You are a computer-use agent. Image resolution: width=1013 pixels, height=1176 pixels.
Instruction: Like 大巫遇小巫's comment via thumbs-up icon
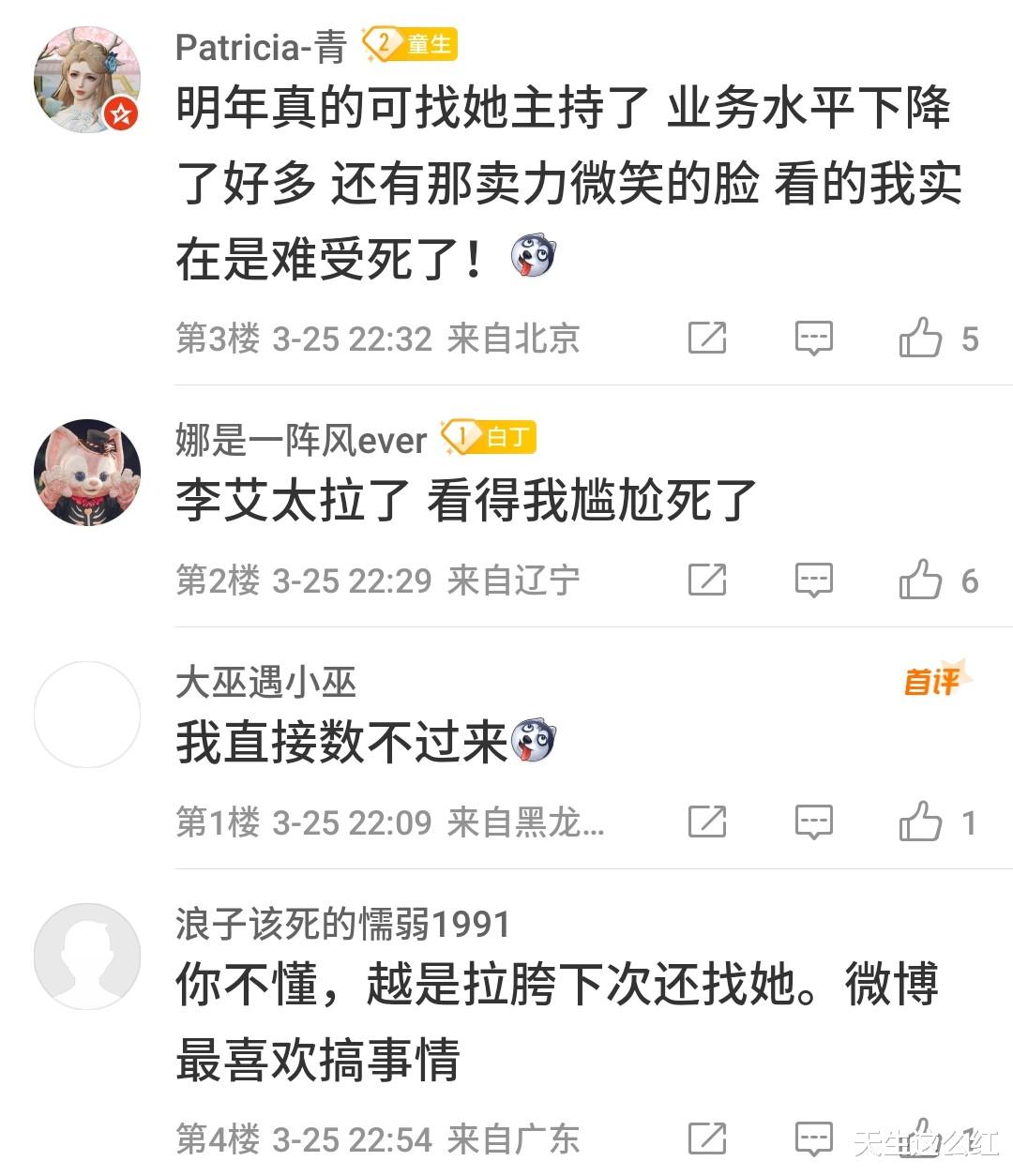tap(924, 822)
